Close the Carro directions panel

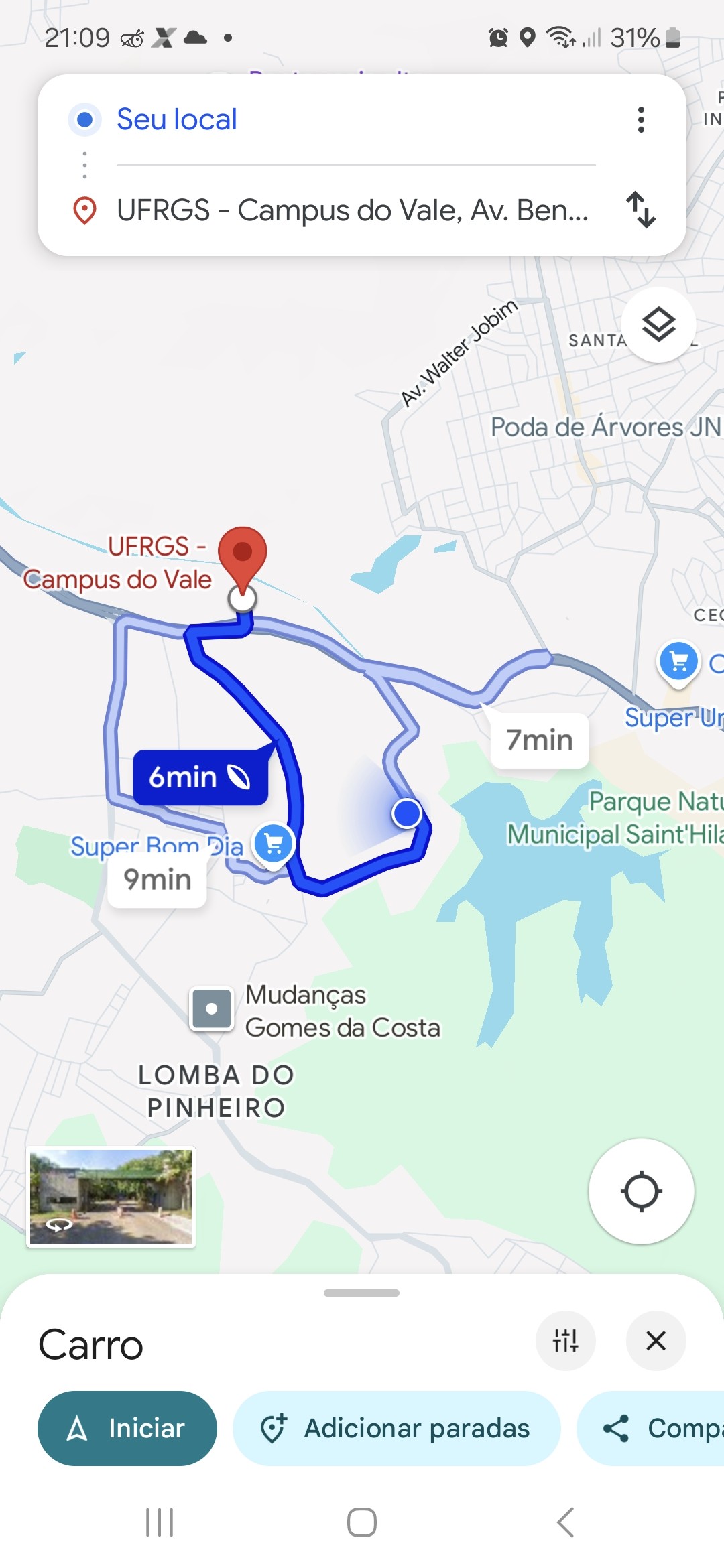(x=656, y=1341)
